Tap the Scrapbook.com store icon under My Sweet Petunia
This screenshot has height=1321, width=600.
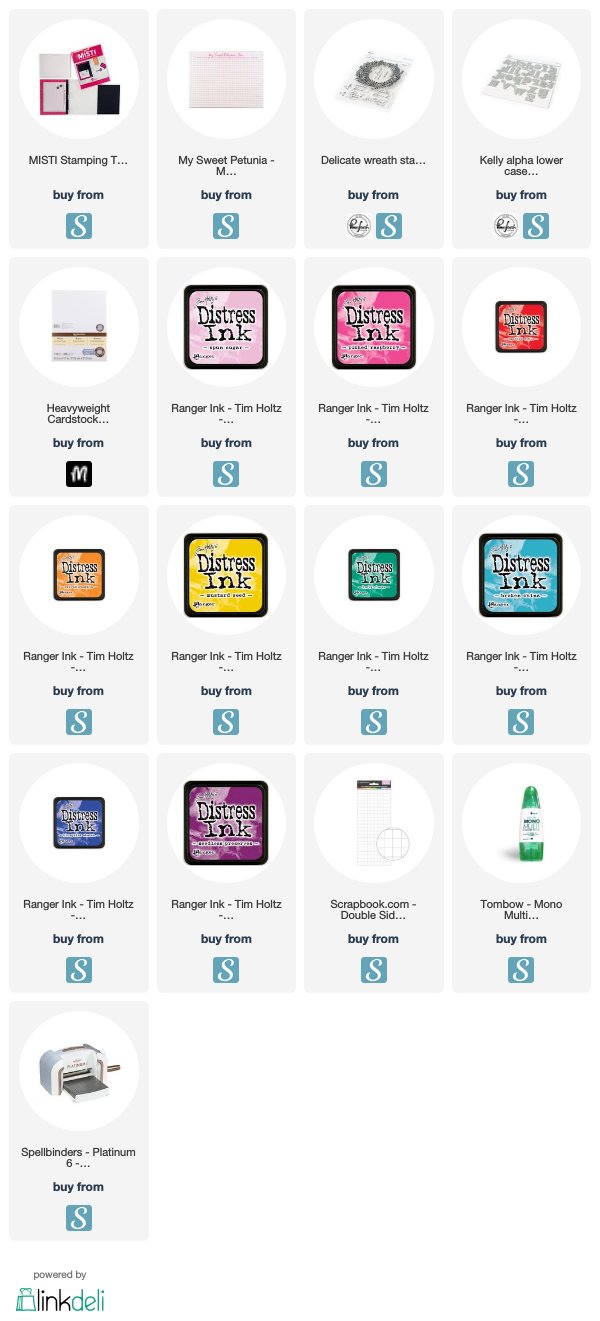point(226,225)
